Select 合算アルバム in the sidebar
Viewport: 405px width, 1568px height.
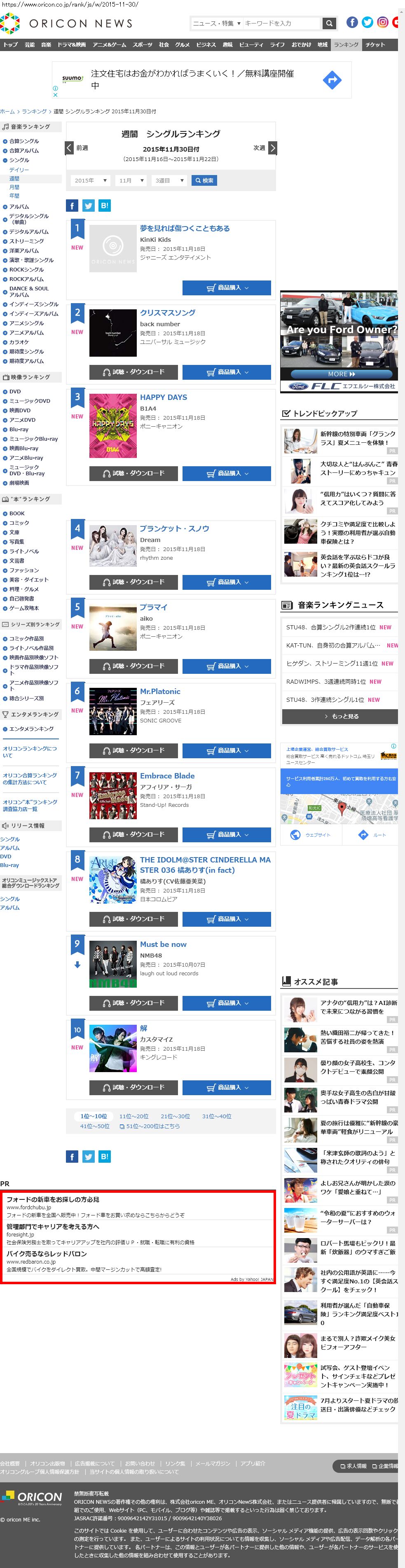[24, 151]
